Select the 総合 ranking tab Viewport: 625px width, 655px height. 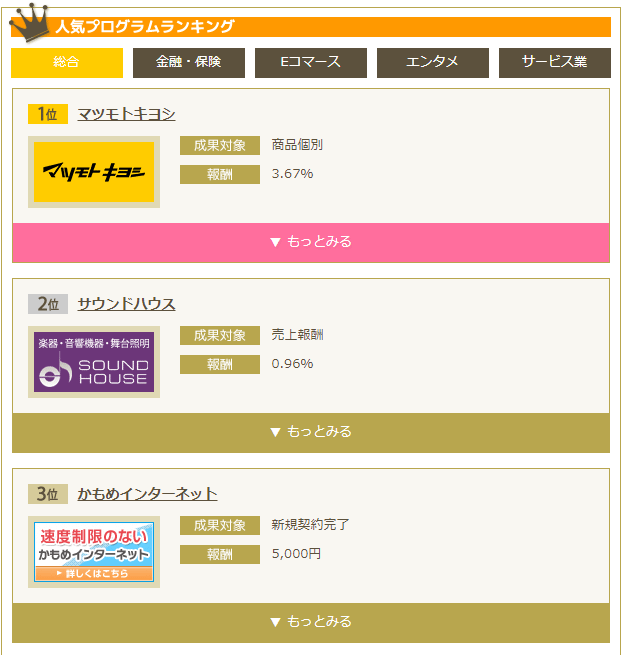66,62
